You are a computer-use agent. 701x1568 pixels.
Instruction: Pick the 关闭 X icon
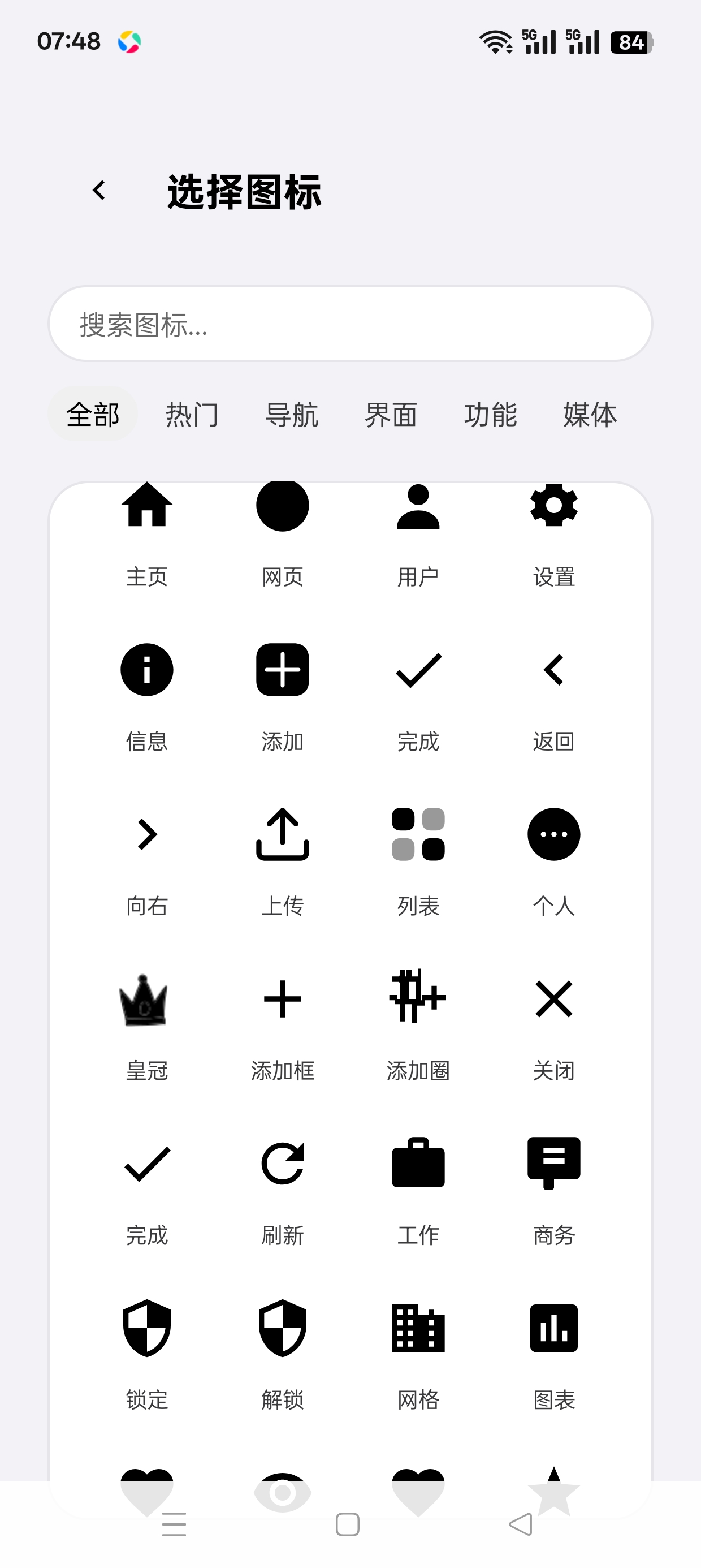coord(554,999)
